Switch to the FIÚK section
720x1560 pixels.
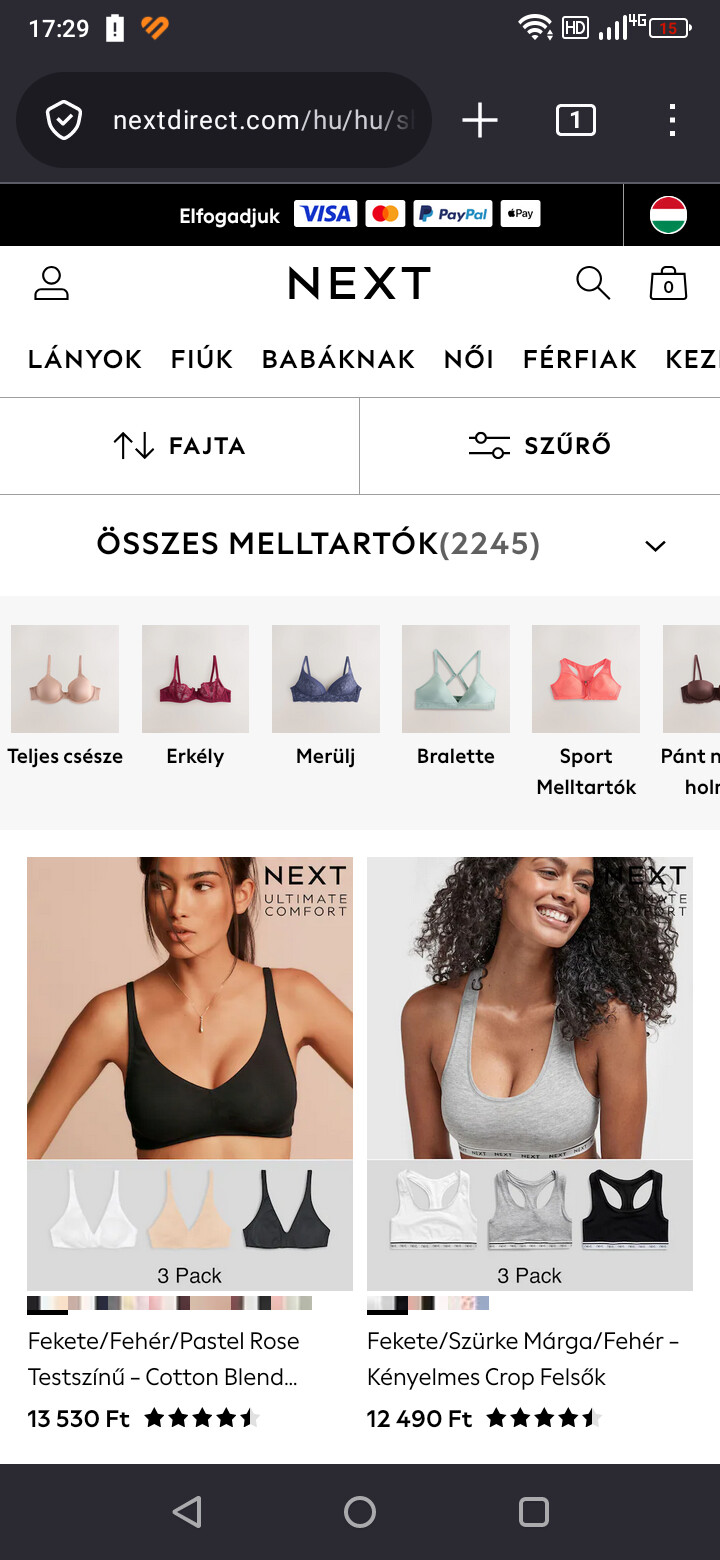(x=202, y=359)
